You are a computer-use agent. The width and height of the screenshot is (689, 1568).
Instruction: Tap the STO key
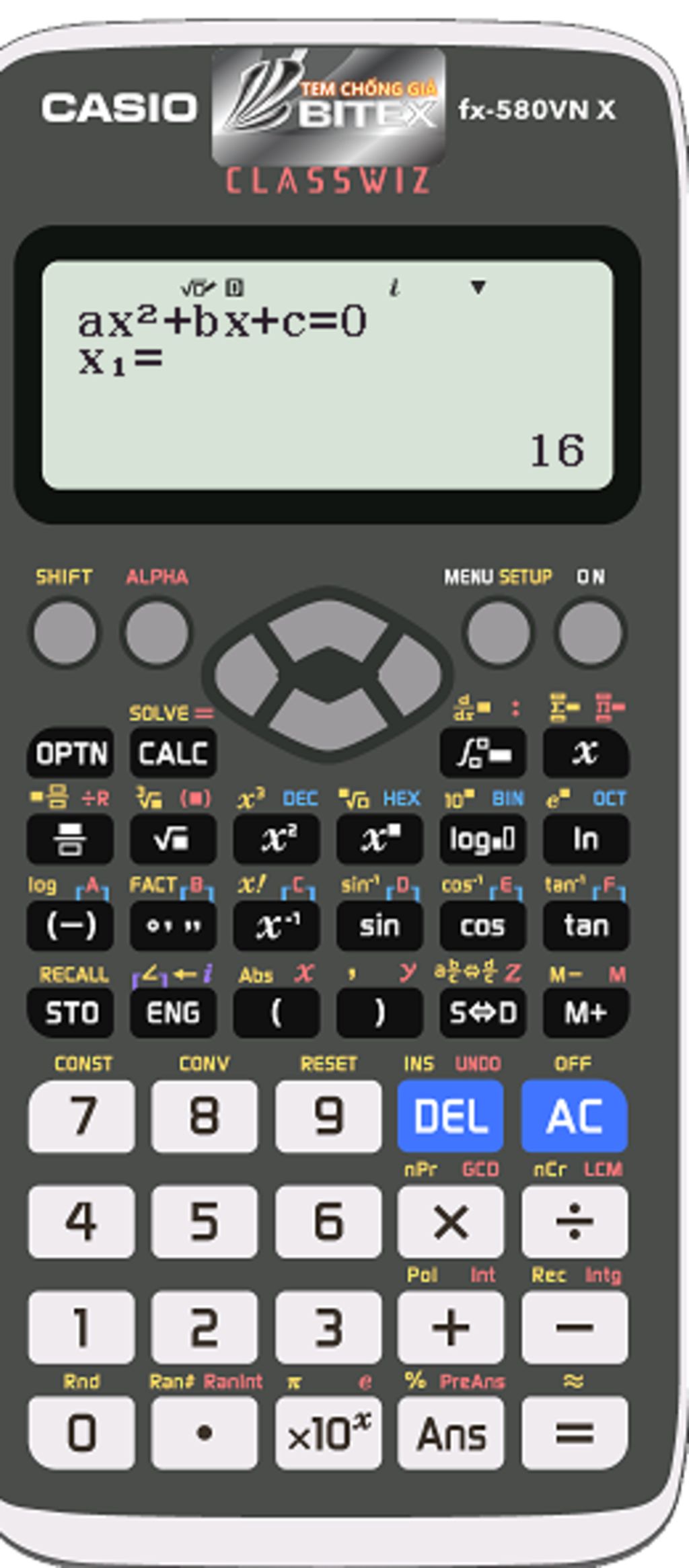[x=71, y=1012]
